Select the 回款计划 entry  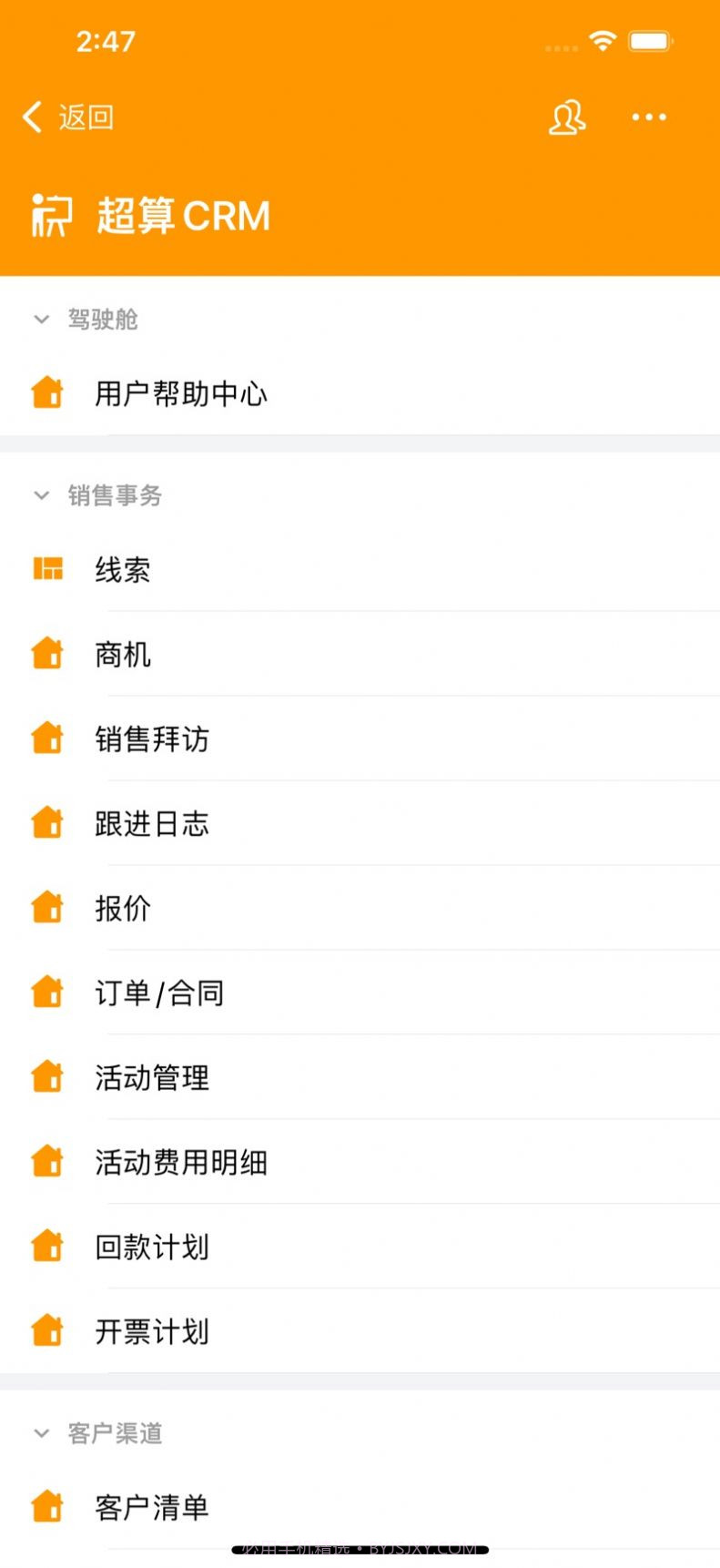(152, 1247)
